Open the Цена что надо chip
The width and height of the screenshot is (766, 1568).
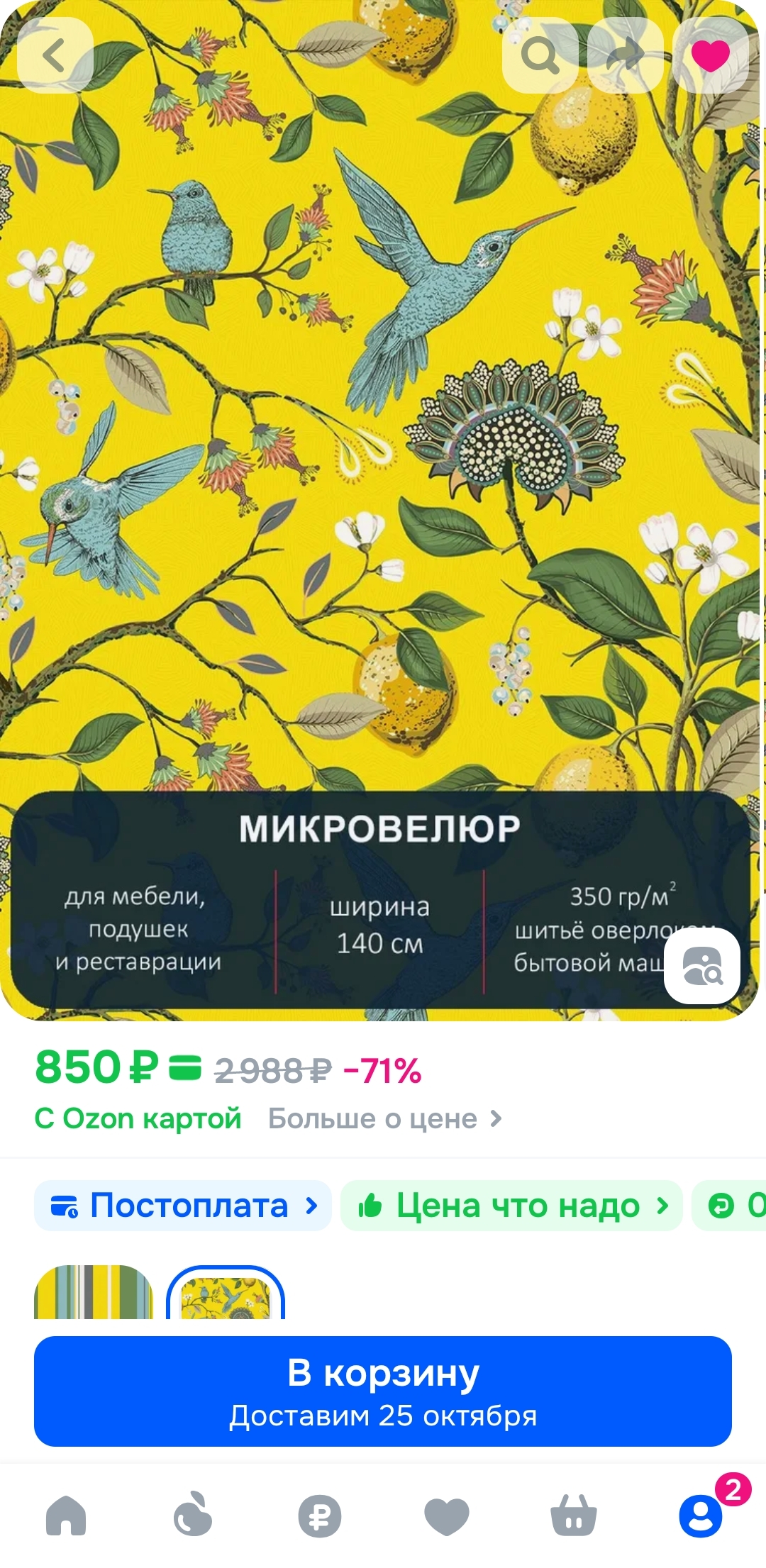pos(511,1206)
